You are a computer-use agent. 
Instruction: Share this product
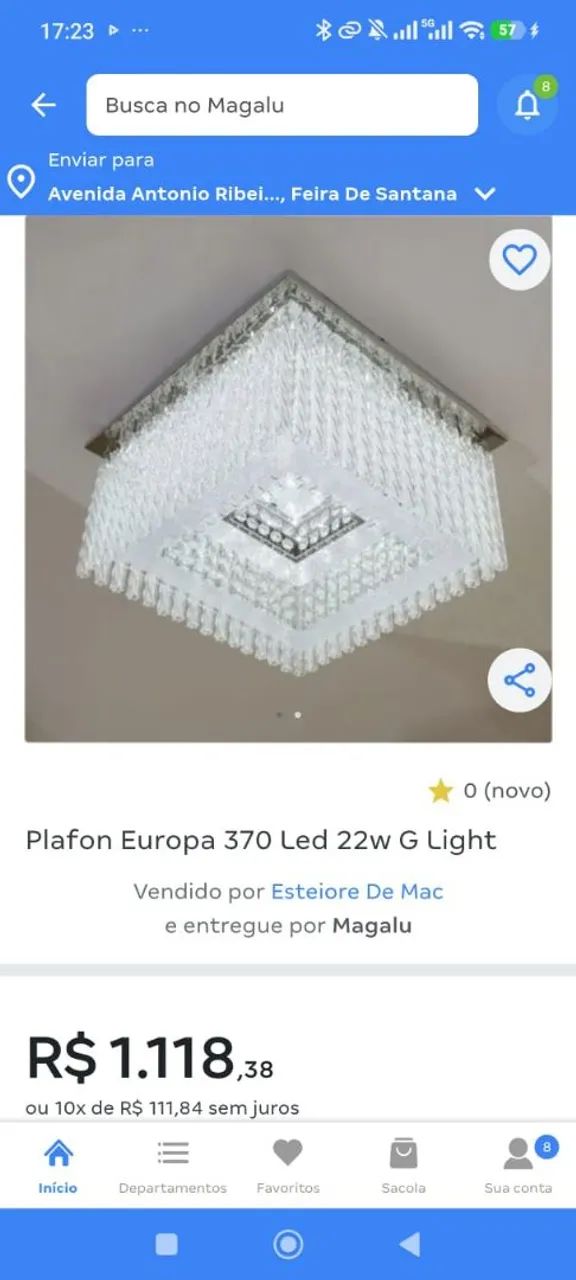520,681
